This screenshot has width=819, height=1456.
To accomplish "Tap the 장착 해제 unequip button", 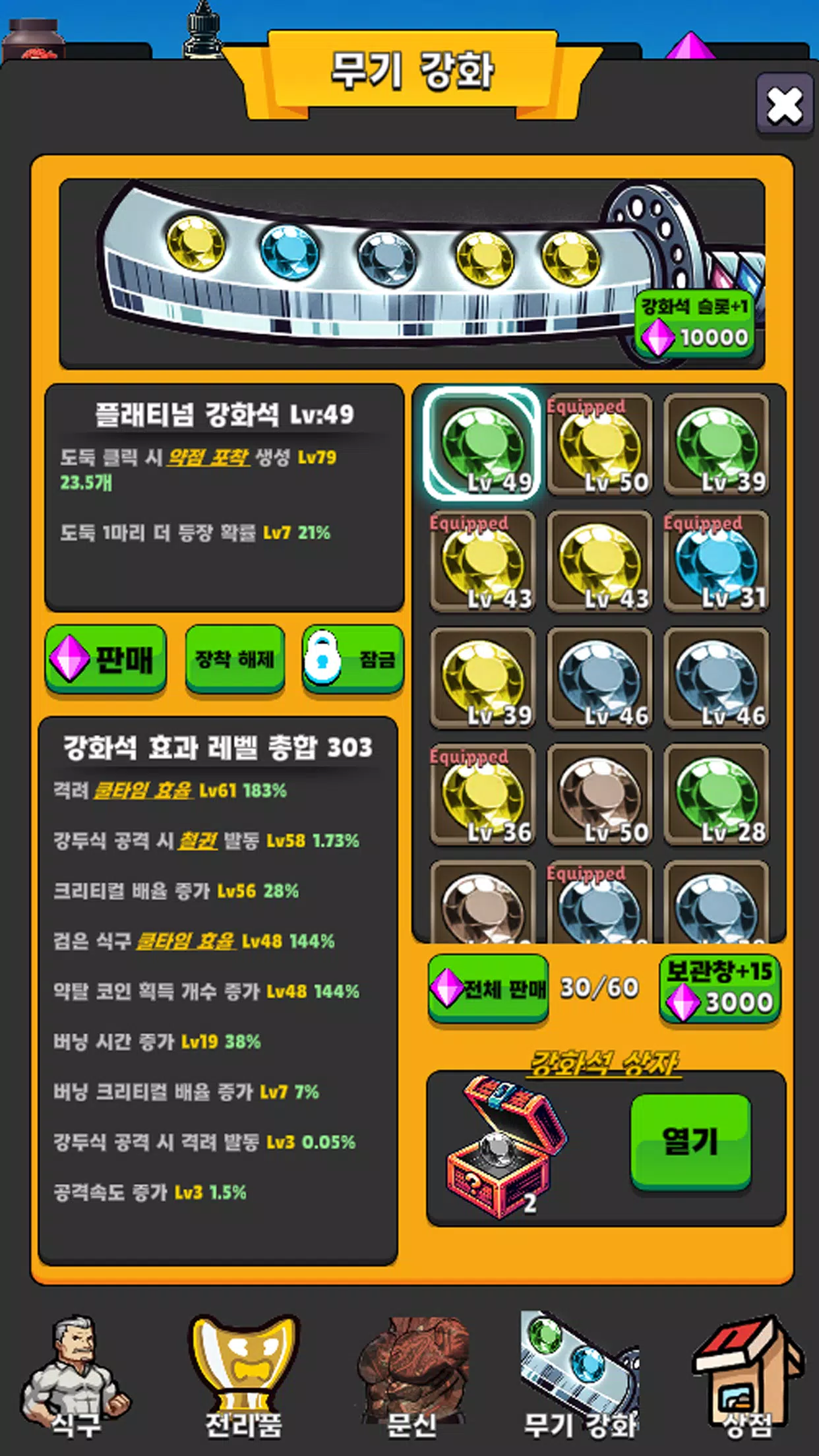I will [235, 659].
